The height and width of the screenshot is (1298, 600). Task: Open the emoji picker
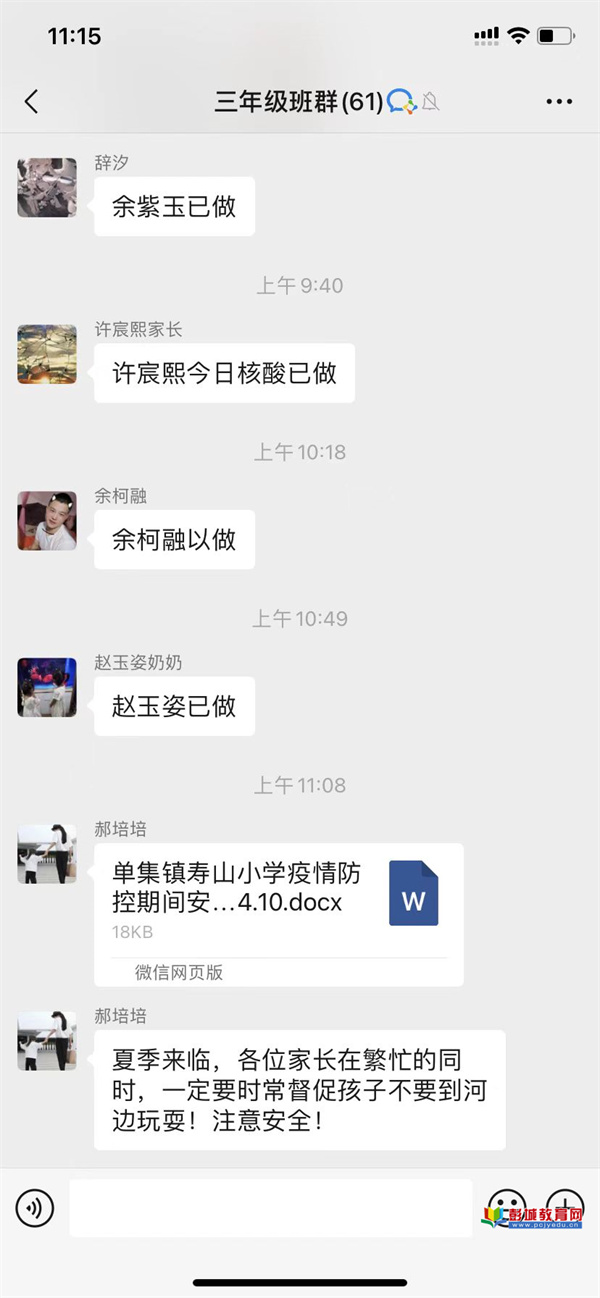pyautogui.click(x=506, y=1207)
